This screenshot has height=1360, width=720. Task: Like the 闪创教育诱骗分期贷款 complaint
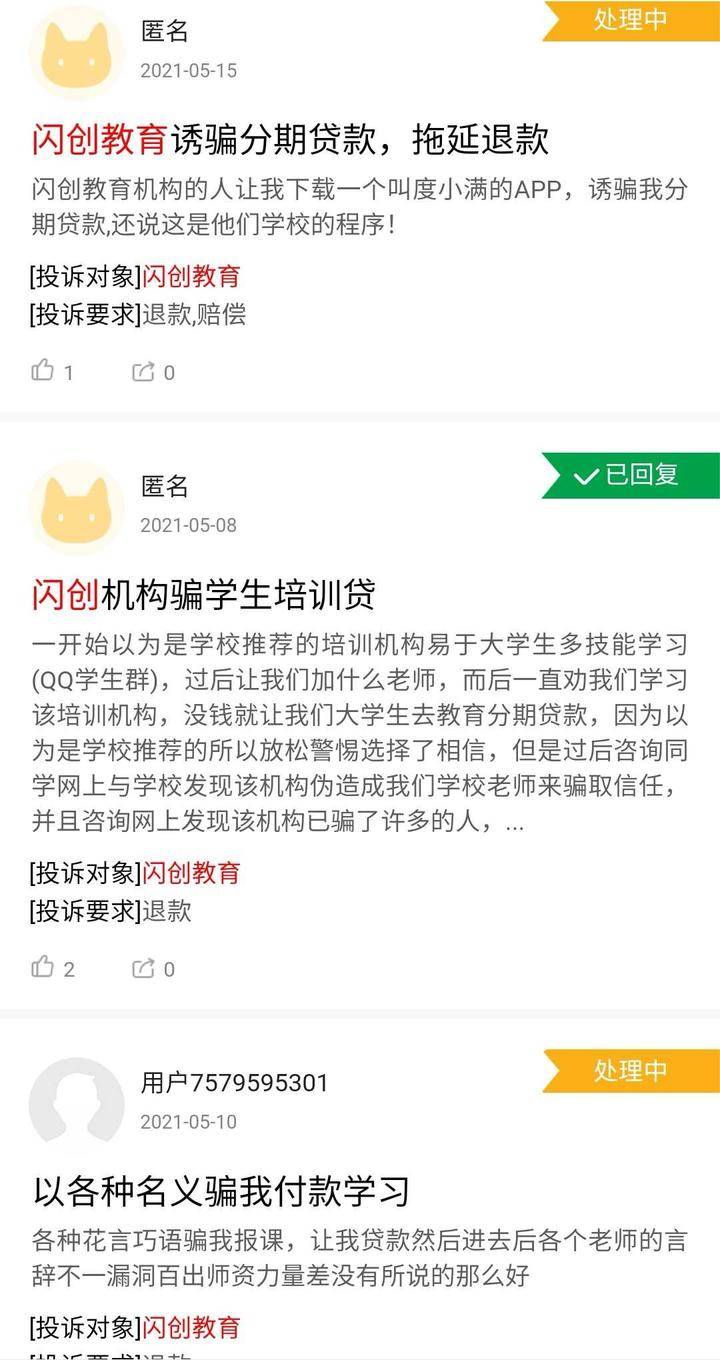pos(43,371)
